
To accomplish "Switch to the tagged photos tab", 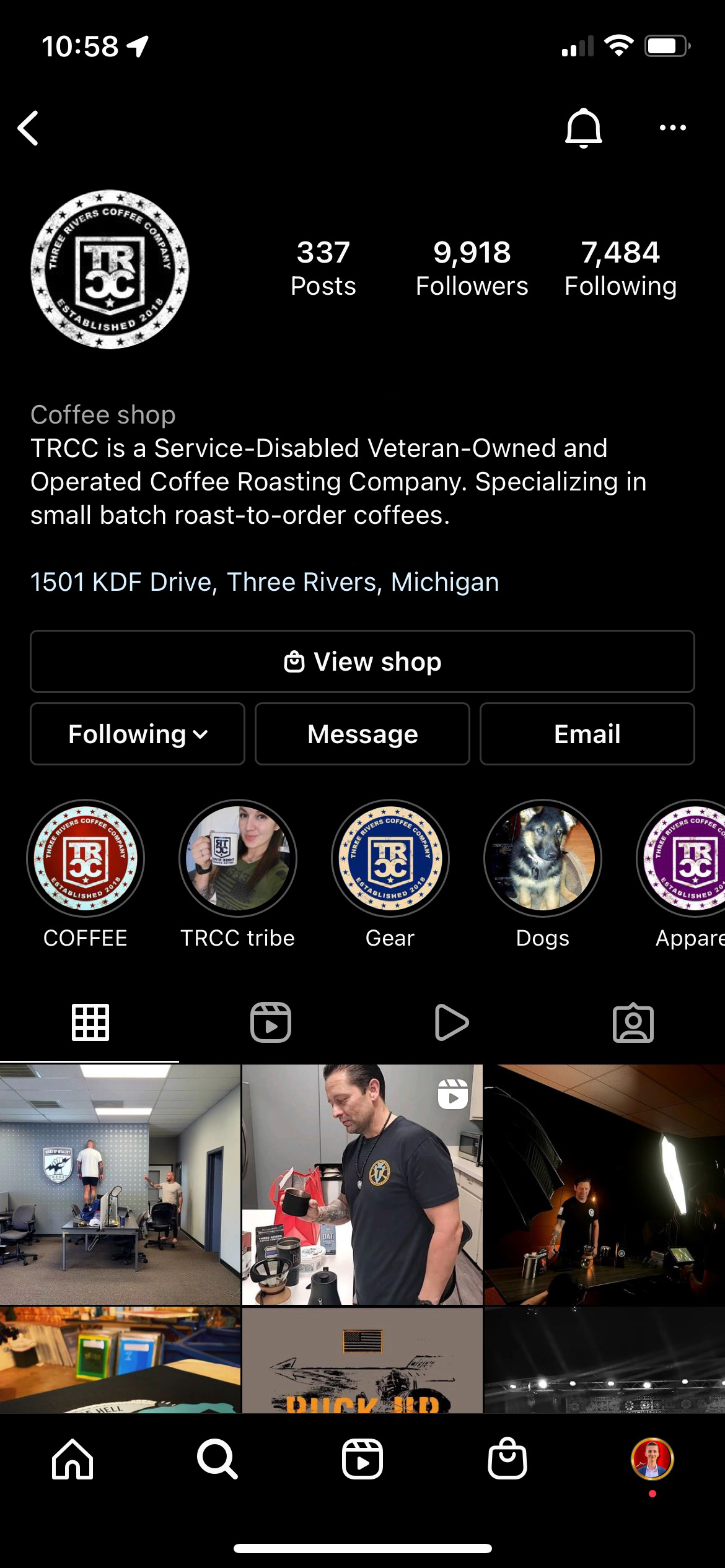I will click(x=633, y=1022).
